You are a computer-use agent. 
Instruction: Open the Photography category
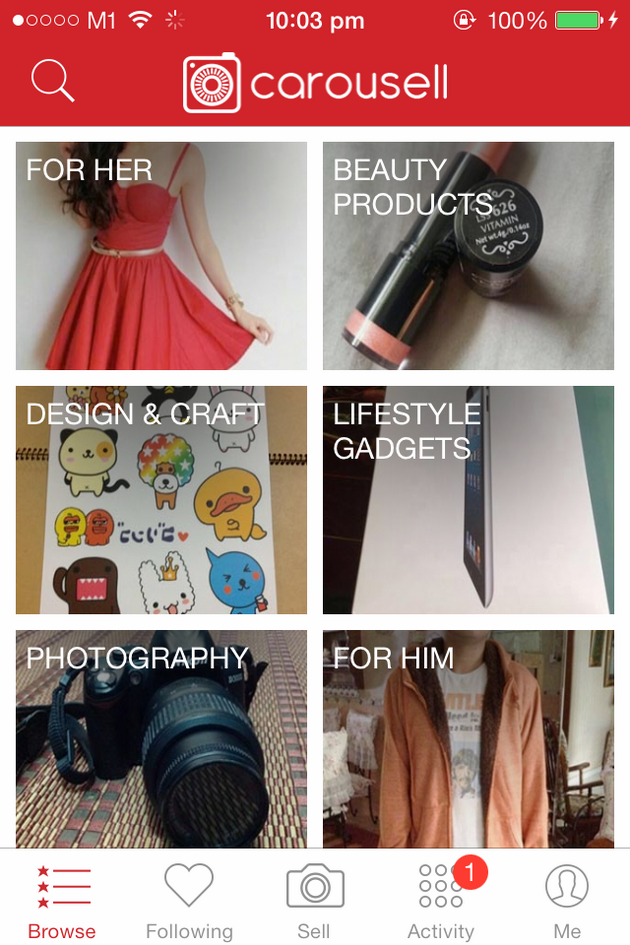(161, 740)
